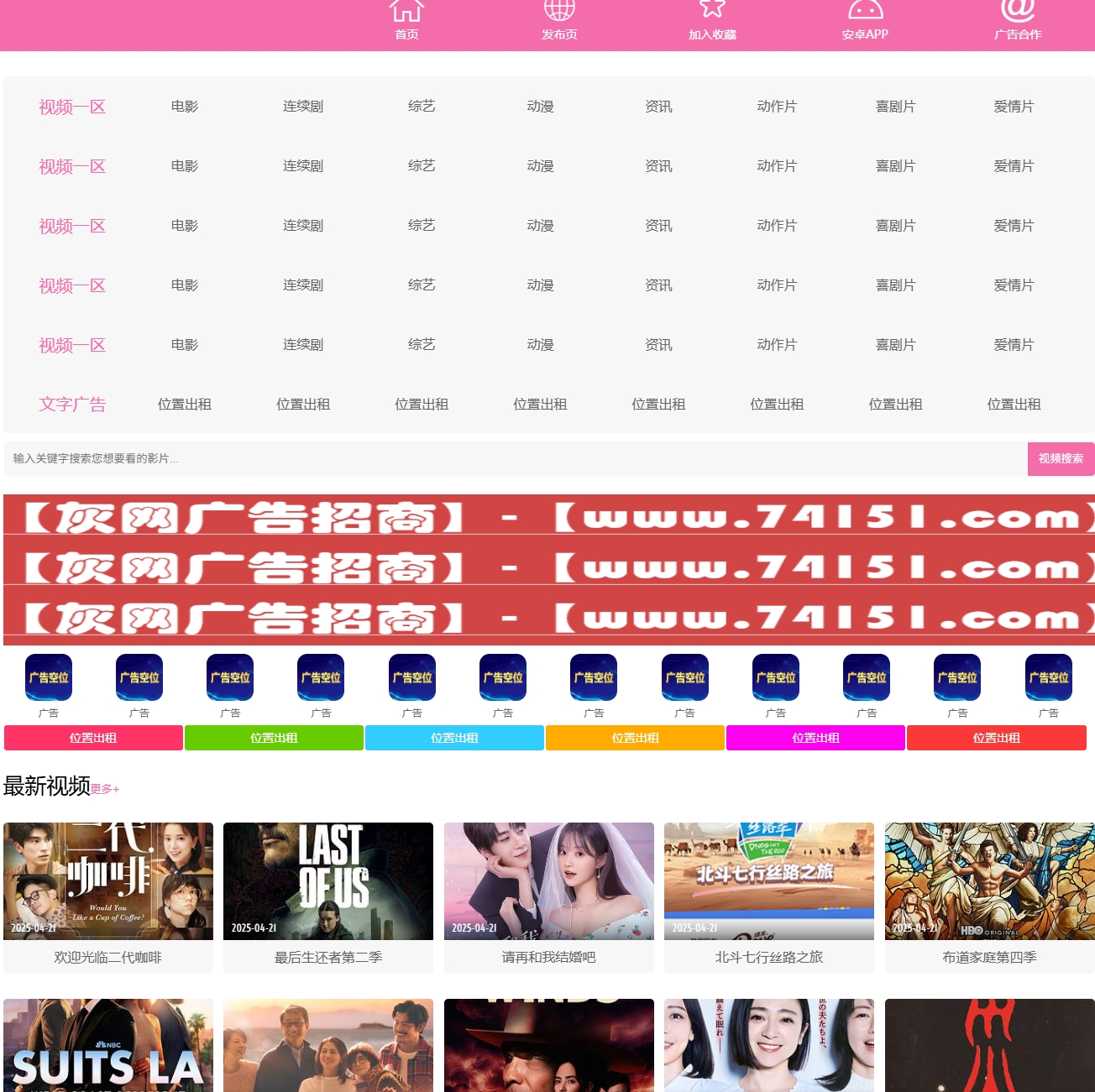Open the orange 位置出租 ad button
This screenshot has height=1092, width=1095.
click(x=635, y=738)
